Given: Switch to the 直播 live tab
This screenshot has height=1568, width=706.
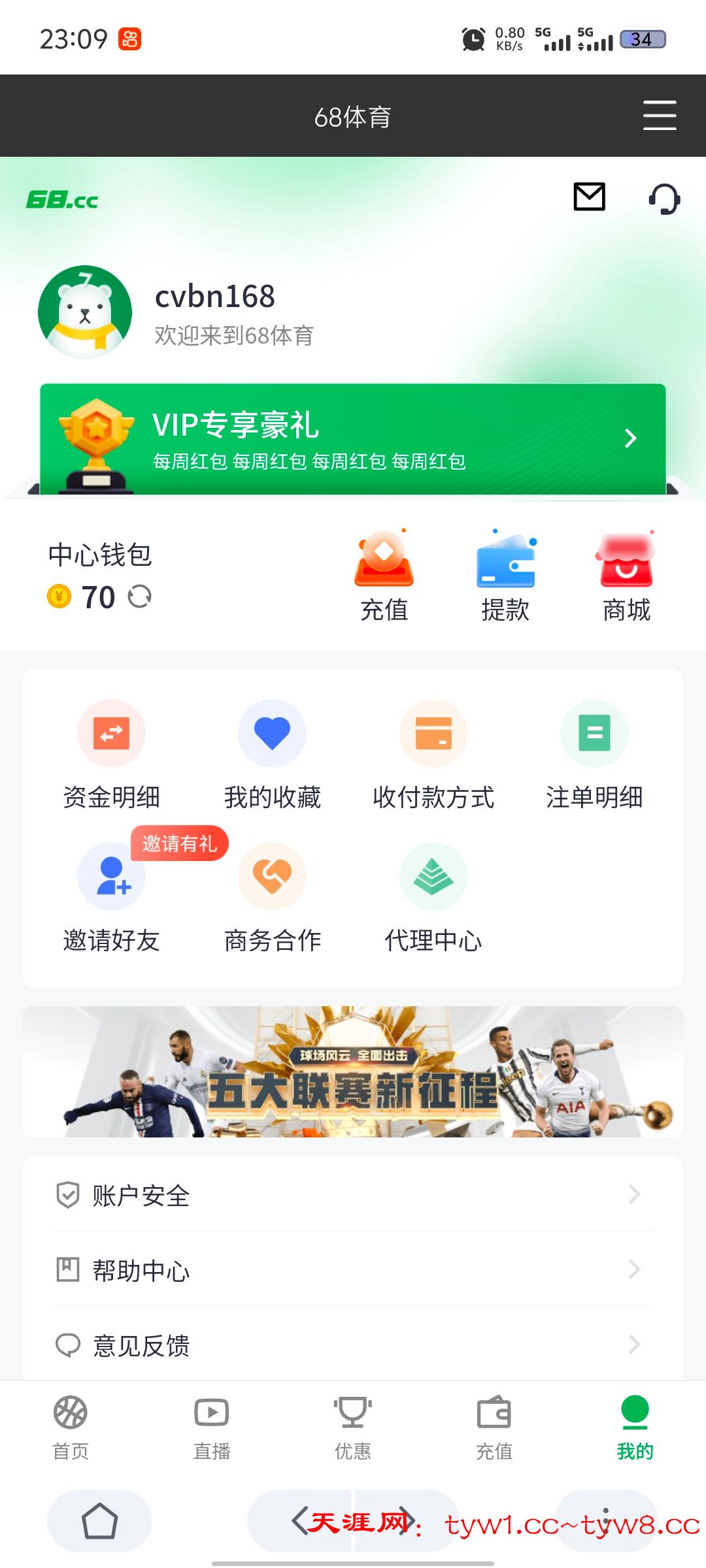Looking at the screenshot, I should point(212,1424).
